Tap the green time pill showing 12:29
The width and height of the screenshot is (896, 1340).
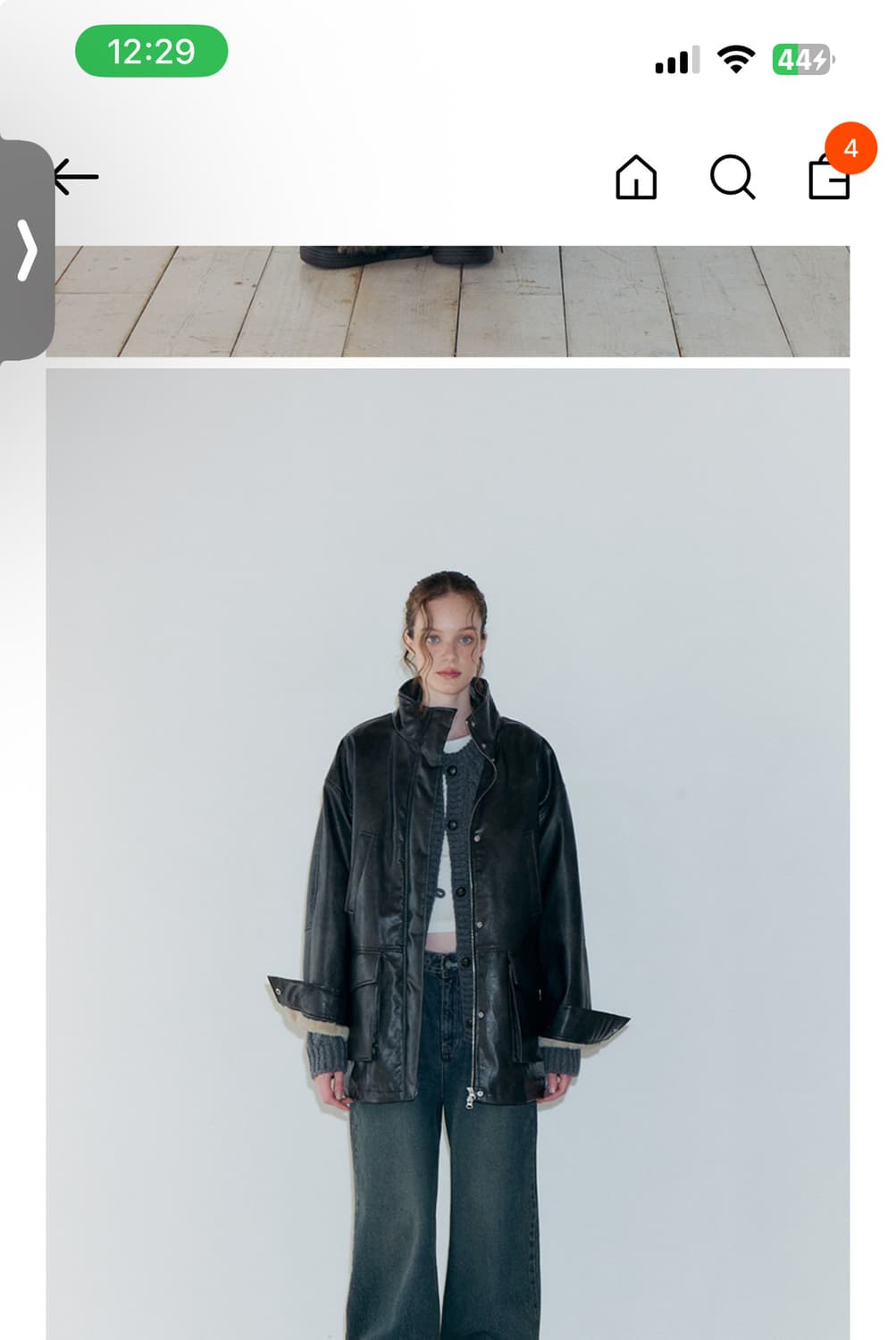point(150,51)
